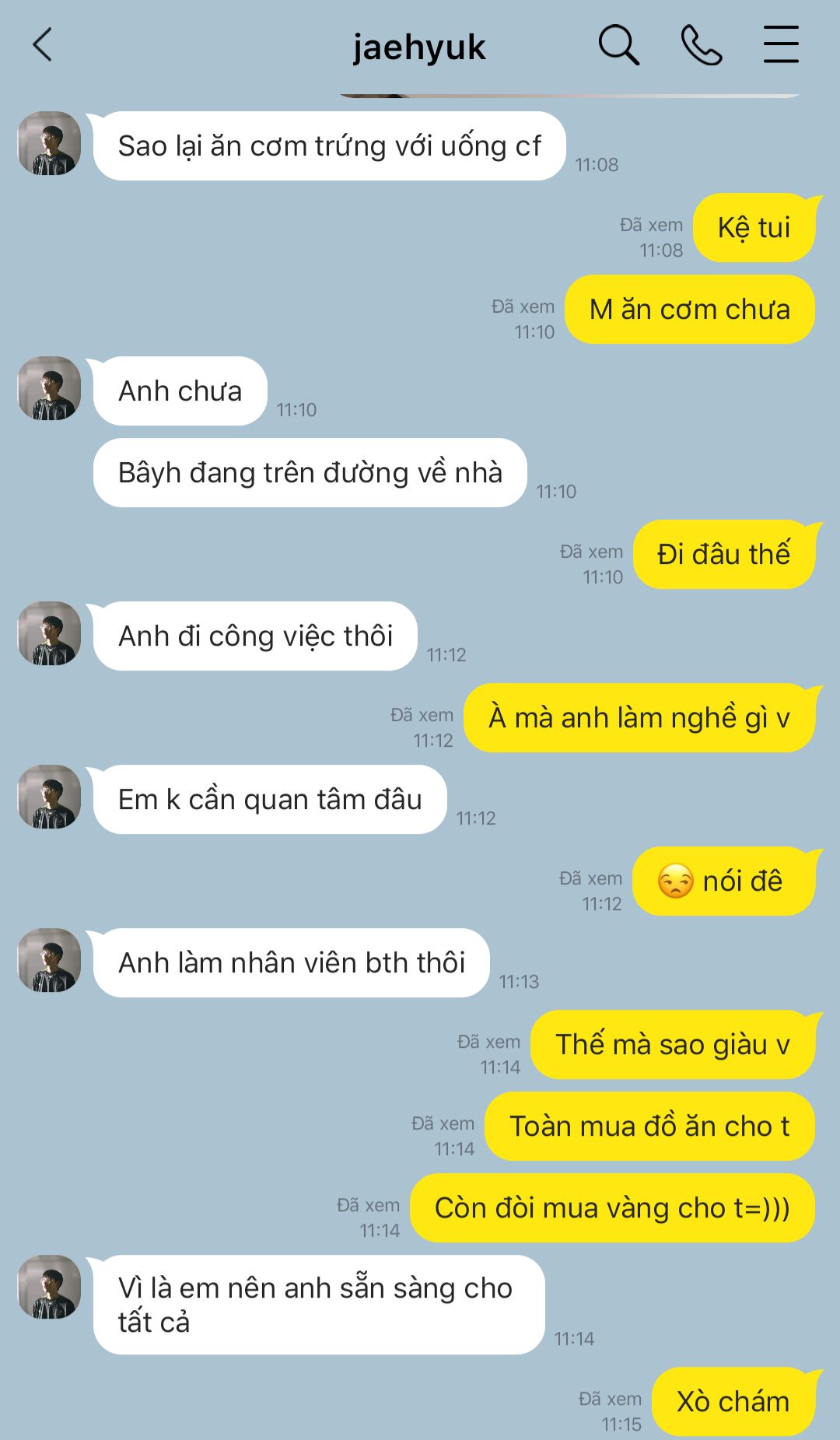Go back from the jaehyuk chat

pyautogui.click(x=43, y=45)
